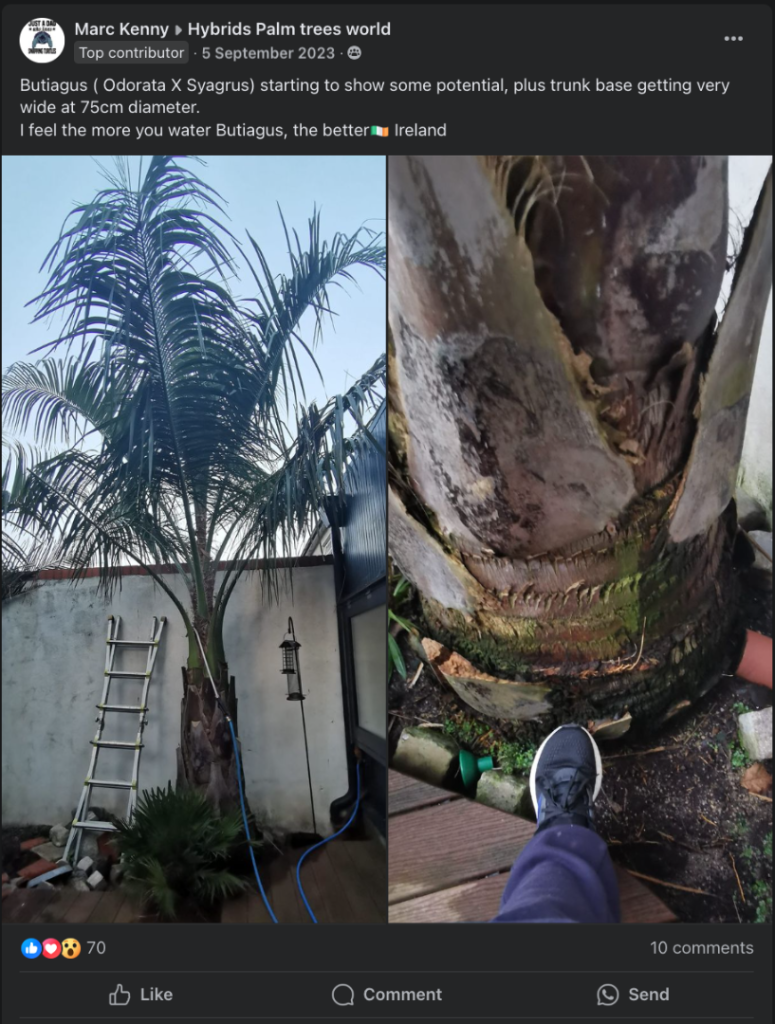Viewport: 775px width, 1024px height.
Task: Open the post's three-dot overflow menu
Action: tap(733, 39)
